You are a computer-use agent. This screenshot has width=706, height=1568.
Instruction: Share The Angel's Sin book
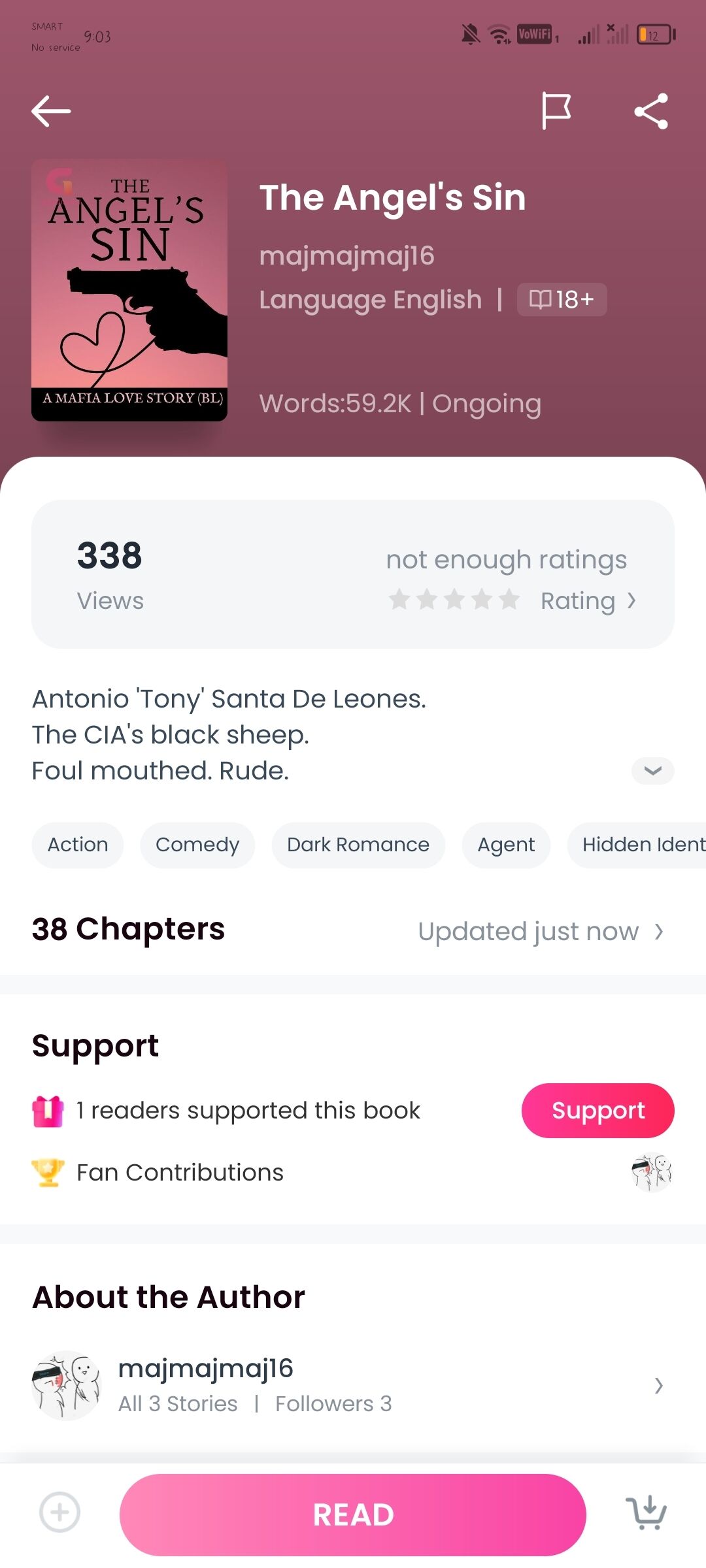point(651,111)
